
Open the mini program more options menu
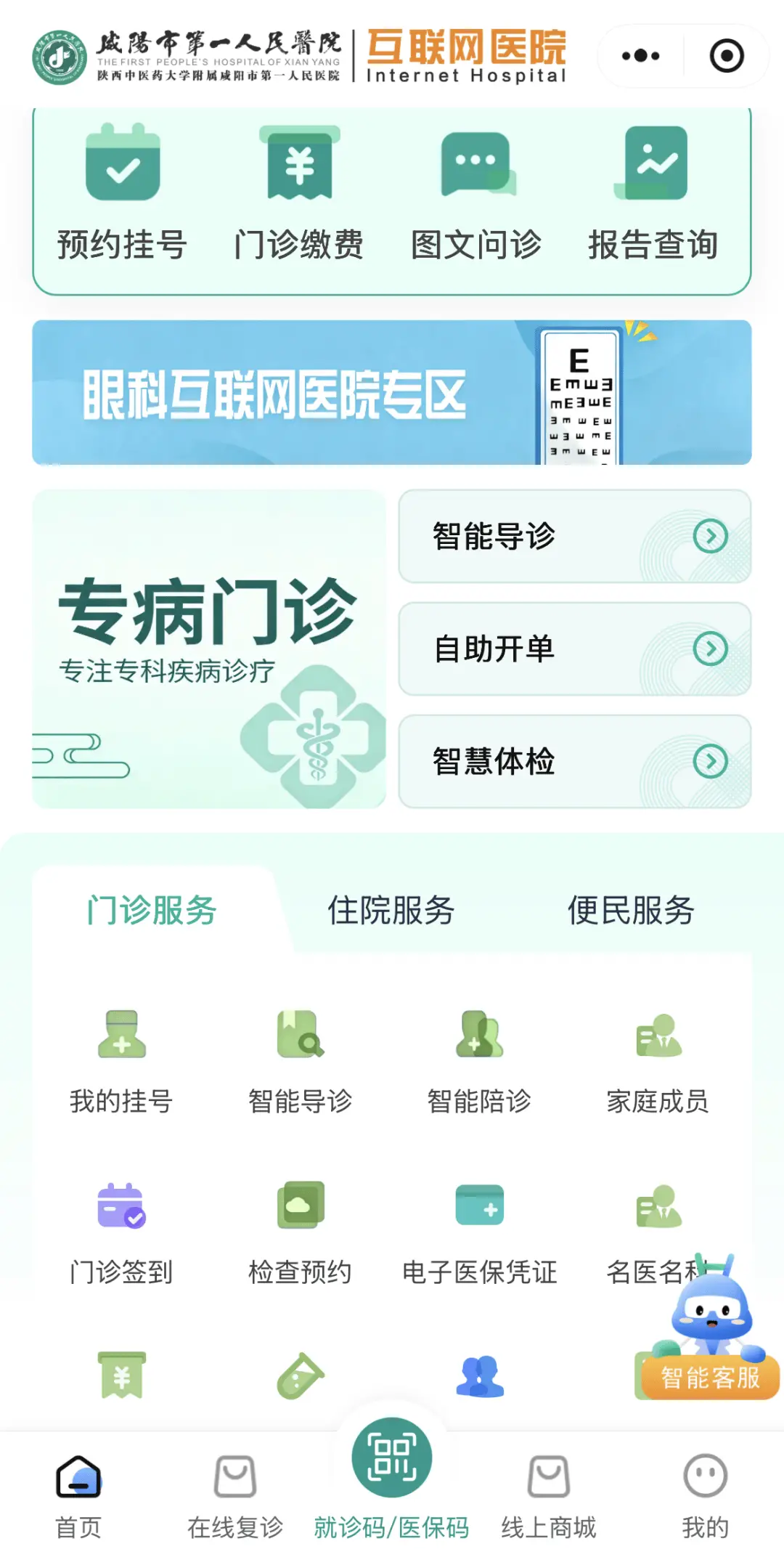point(640,56)
